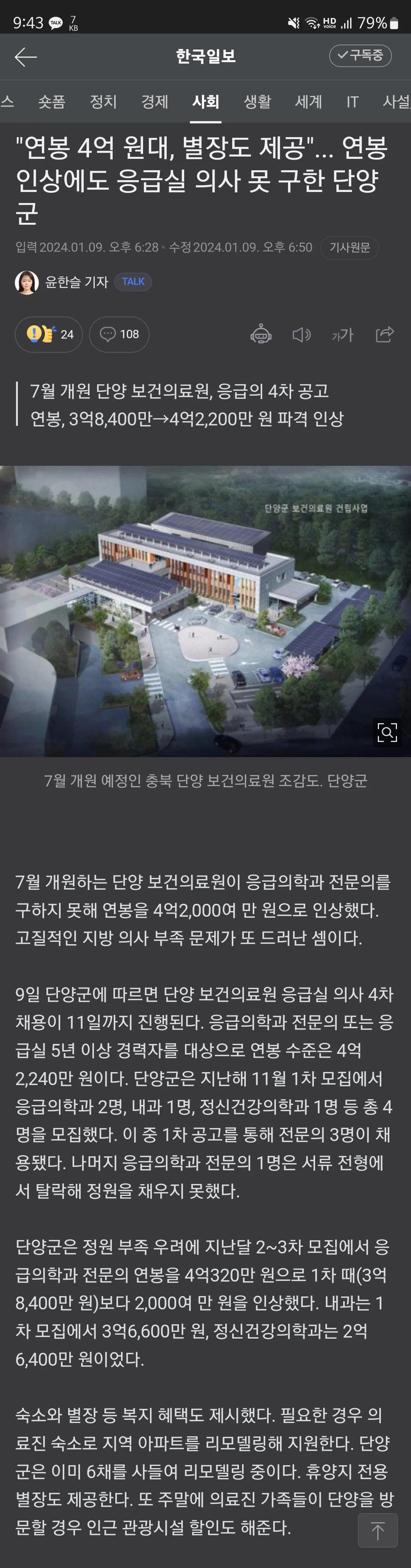
Task: Open the IT tab
Action: click(352, 102)
